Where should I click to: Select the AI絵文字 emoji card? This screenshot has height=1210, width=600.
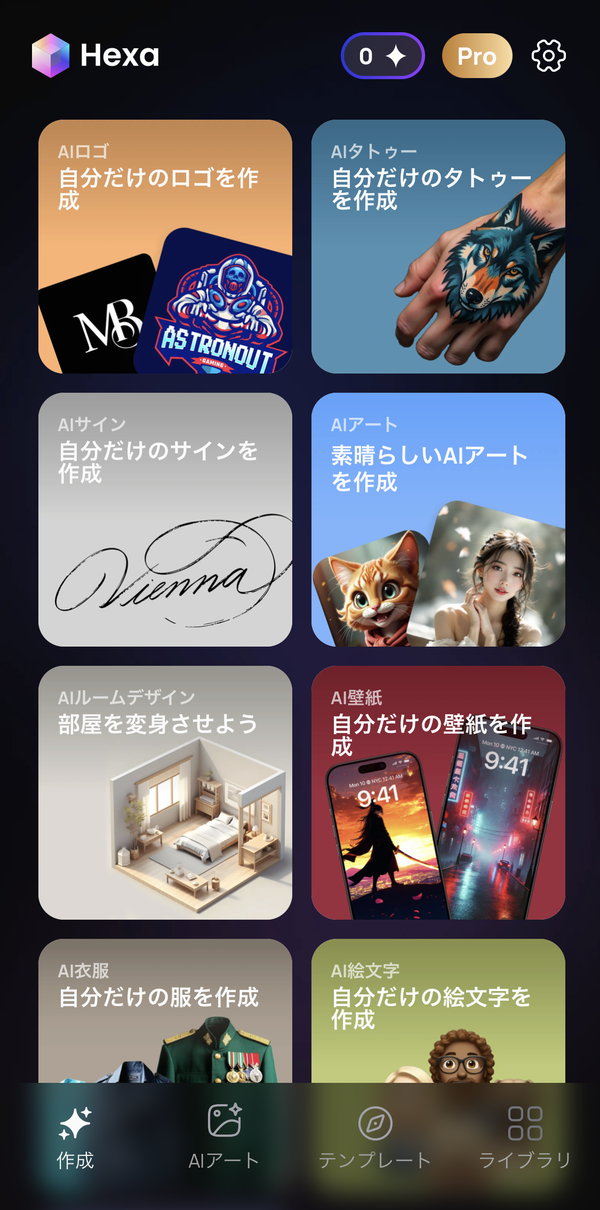[x=438, y=1011]
